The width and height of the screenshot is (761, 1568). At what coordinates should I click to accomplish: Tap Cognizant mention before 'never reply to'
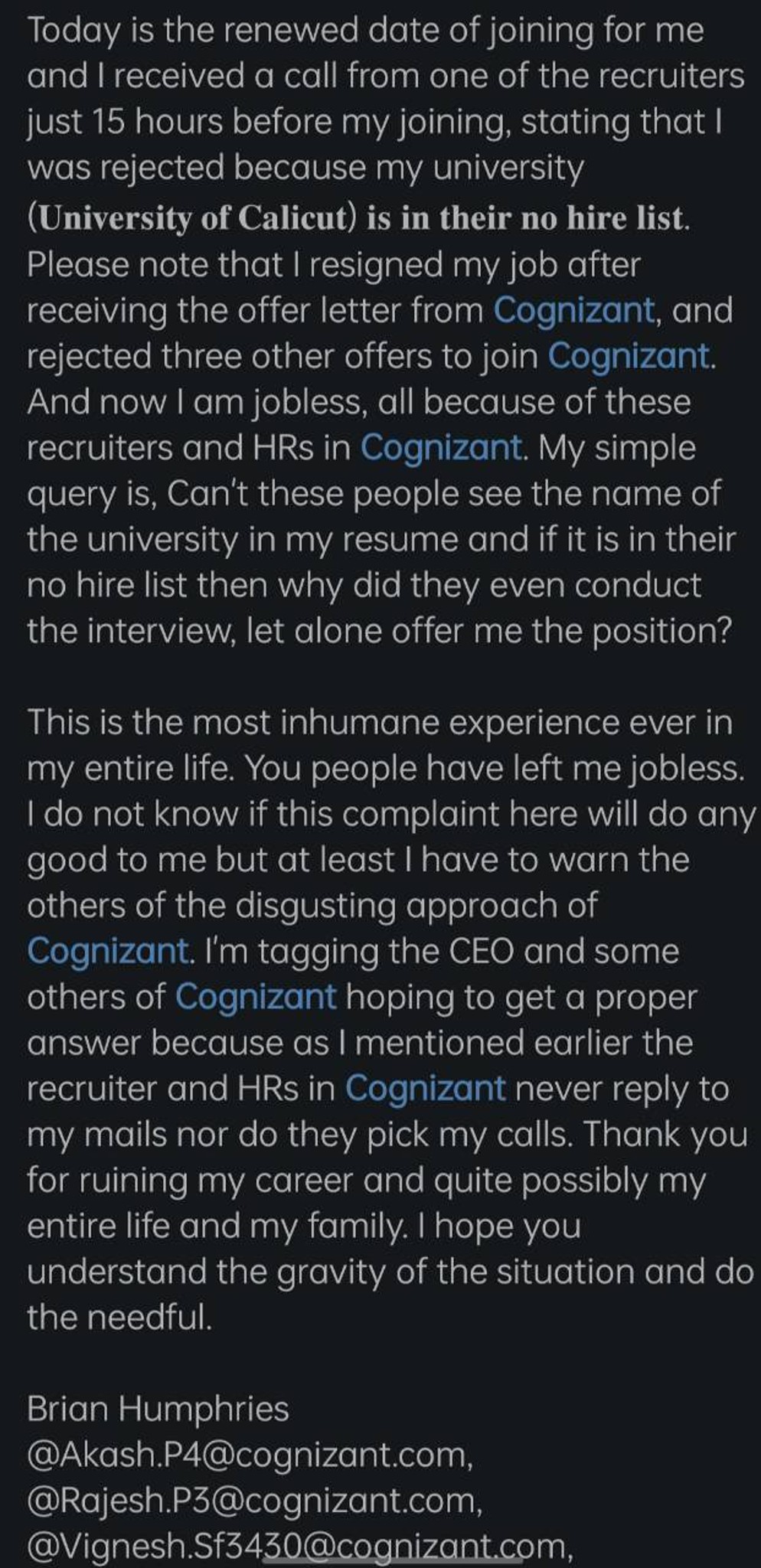pos(426,1089)
